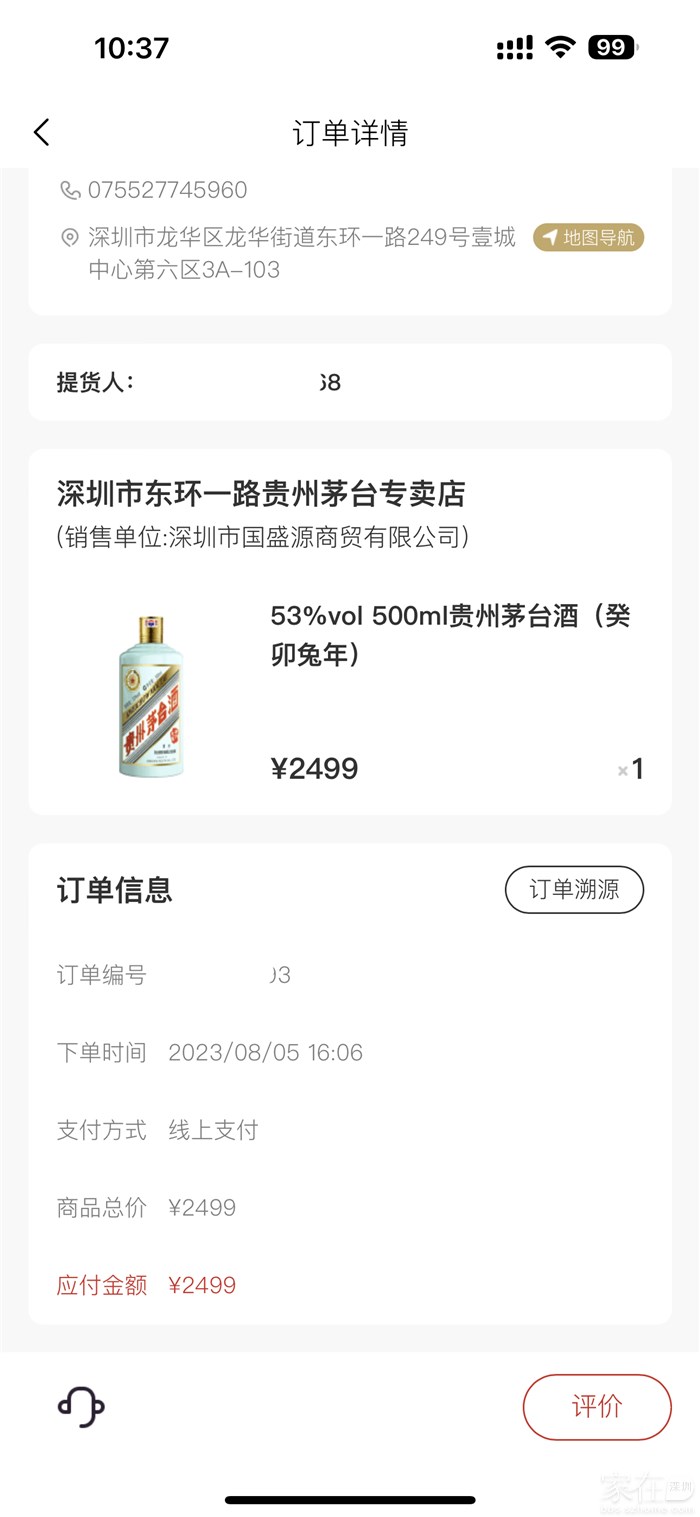Call the store number 075527745960
The height and width of the screenshot is (1517, 700).
tap(167, 190)
